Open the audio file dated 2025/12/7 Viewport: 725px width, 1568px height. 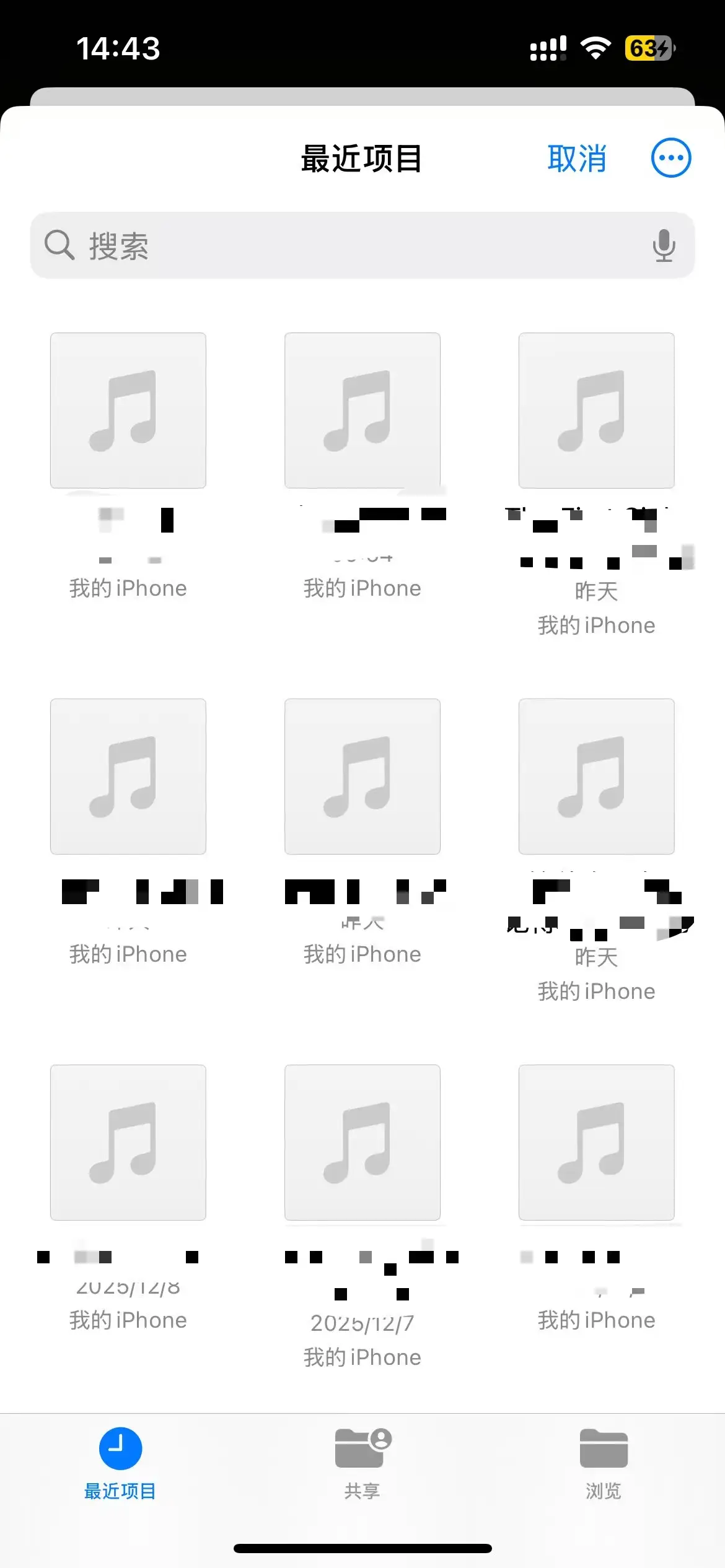(x=362, y=1143)
